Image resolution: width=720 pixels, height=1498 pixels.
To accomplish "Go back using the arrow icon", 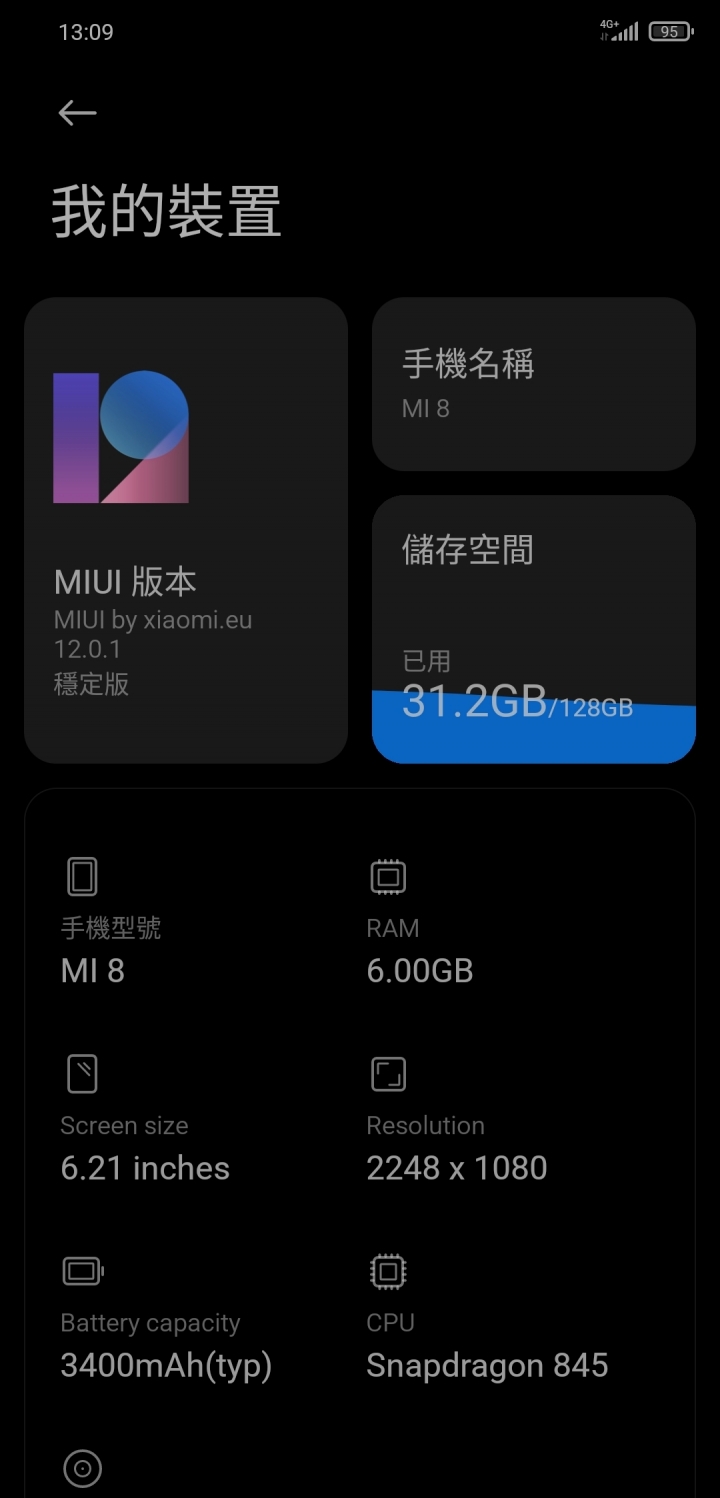I will [x=77, y=113].
